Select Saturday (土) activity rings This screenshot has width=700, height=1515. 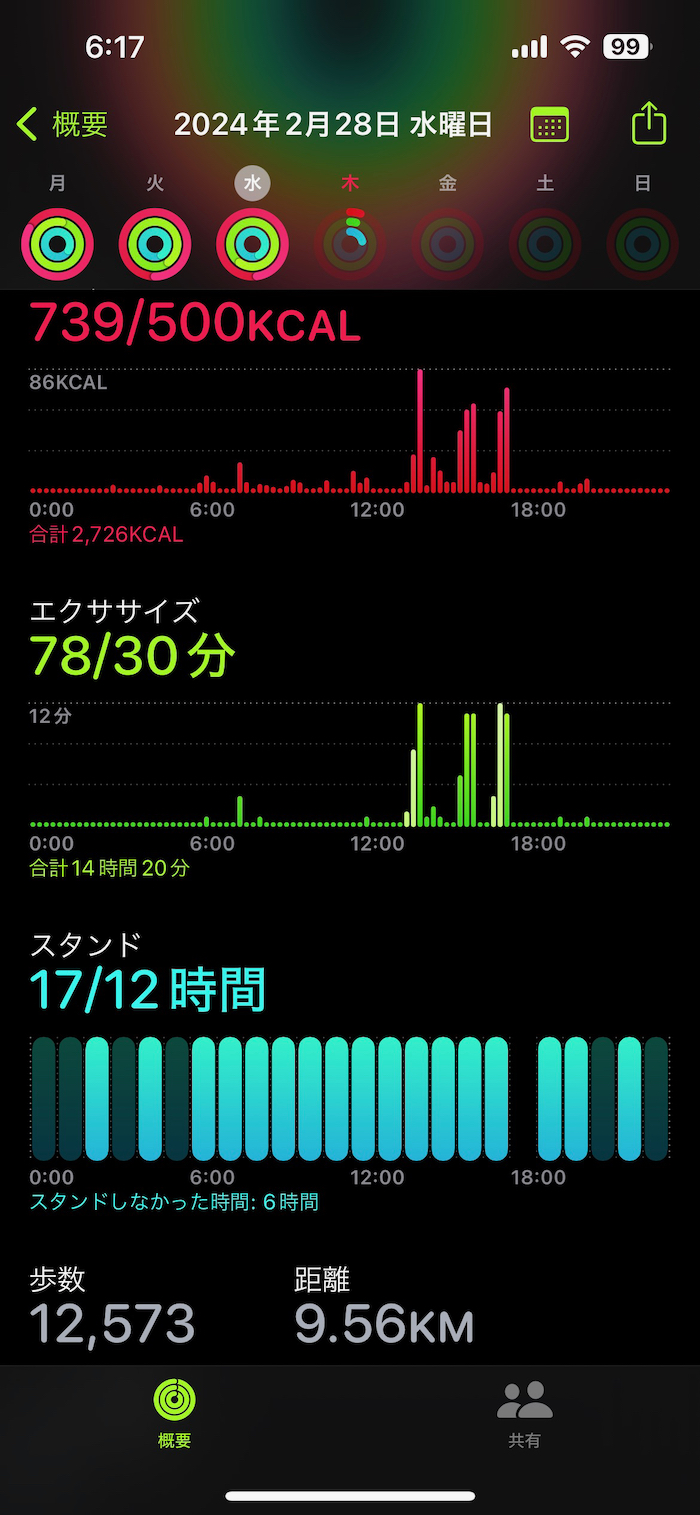(x=545, y=243)
